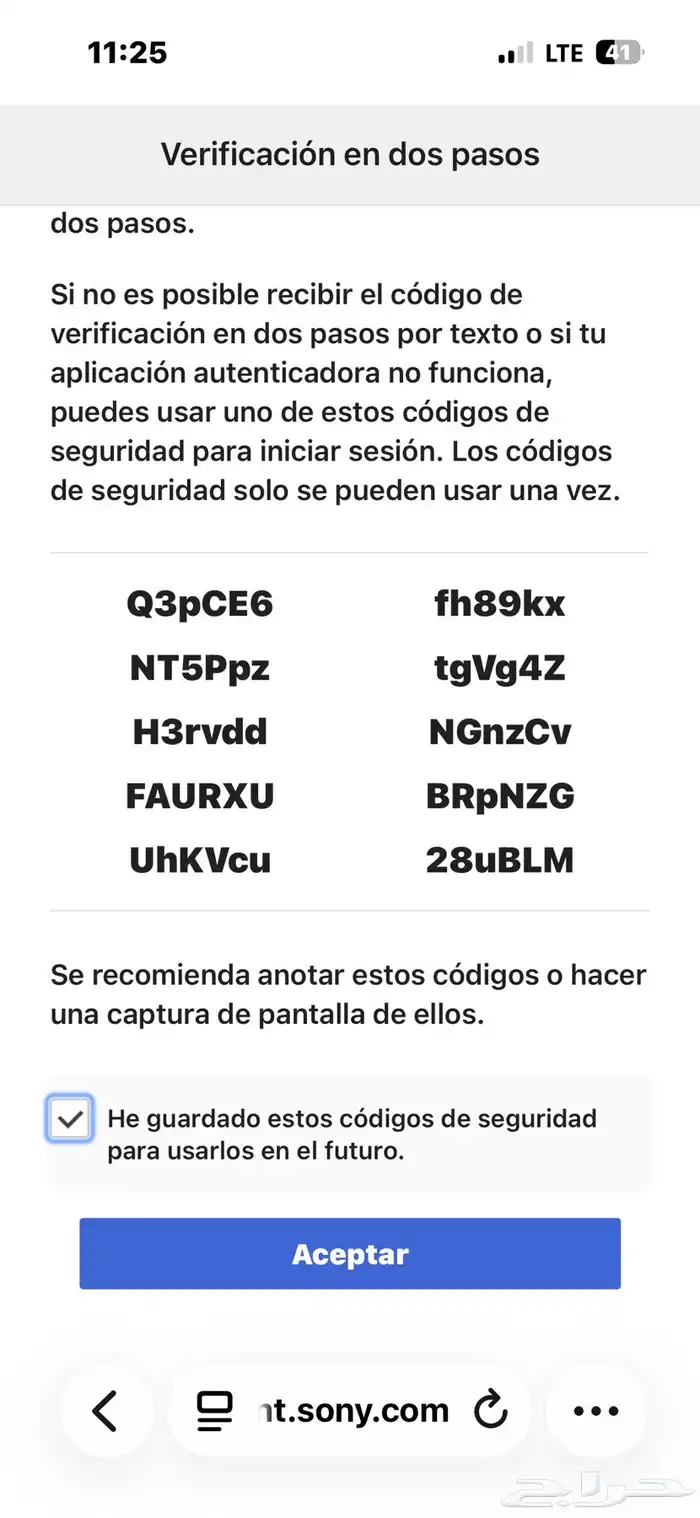Uncheck the saved security codes checkbox
The image size is (700, 1518).
[x=70, y=1119]
